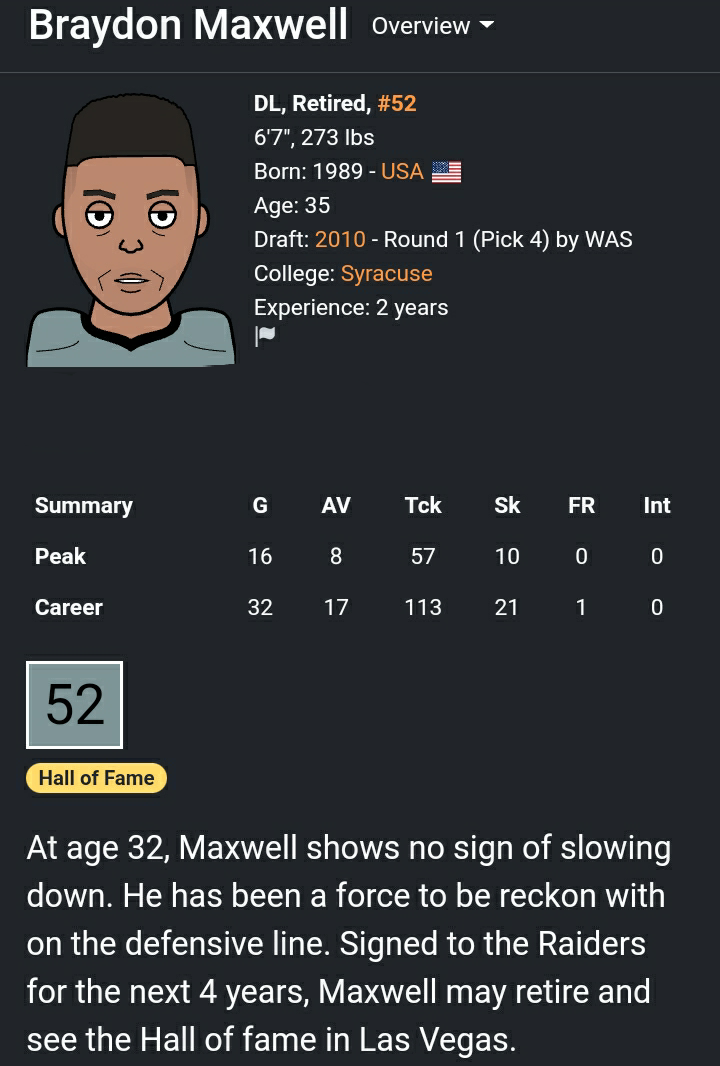View the Syracuse college link
Viewport: 720px width, 1066px height.
(386, 273)
